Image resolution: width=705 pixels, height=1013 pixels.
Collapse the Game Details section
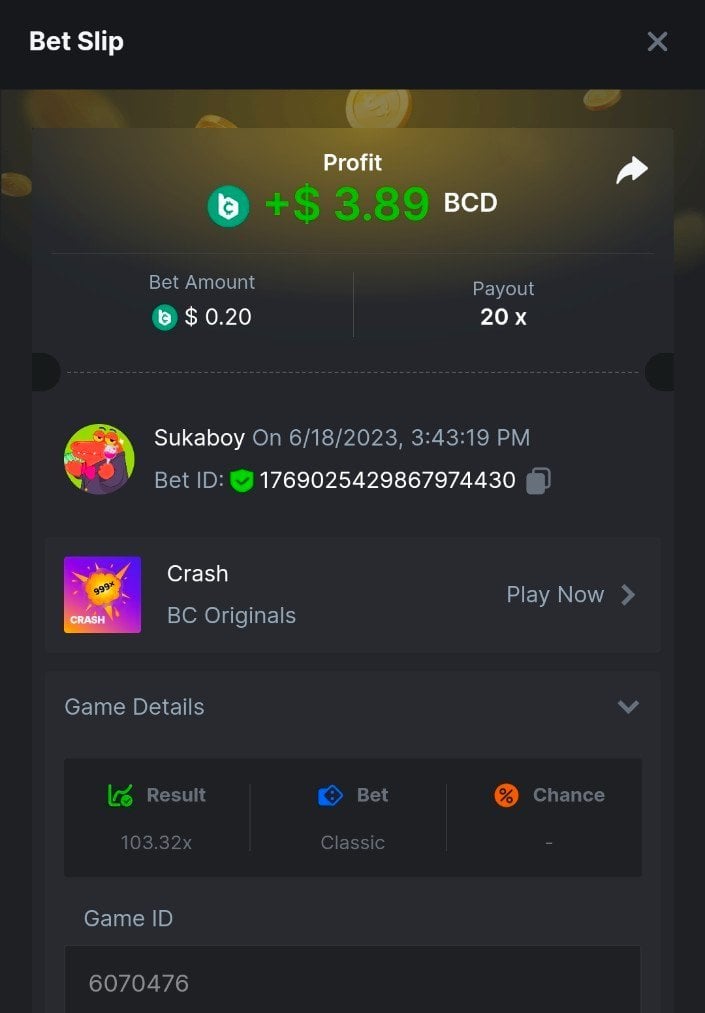[628, 707]
